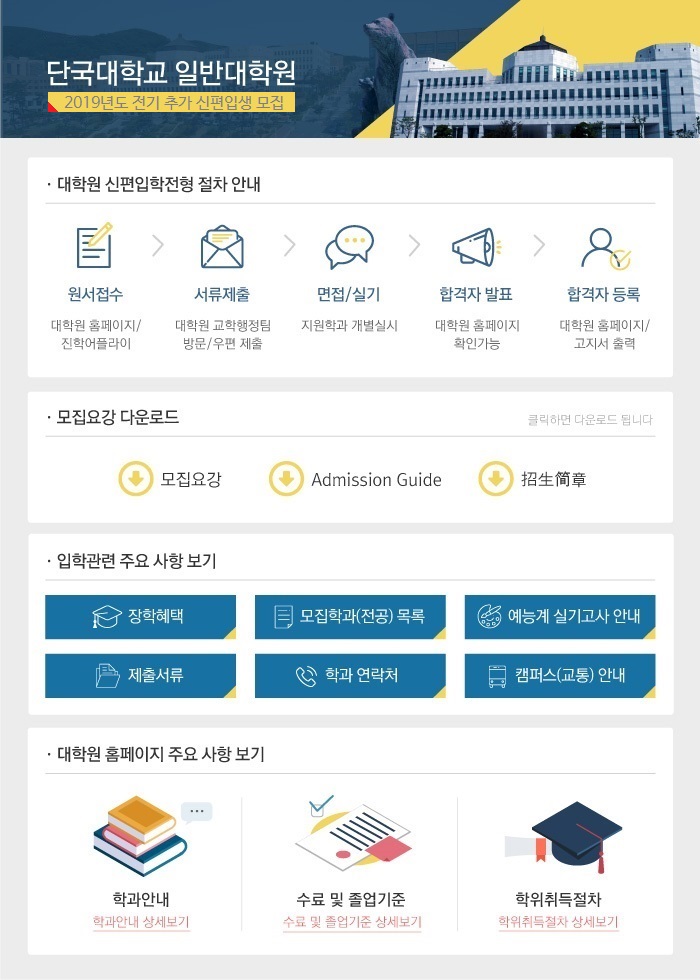Image resolution: width=700 pixels, height=980 pixels.
Task: Open the 장학혜택 section
Action: click(140, 616)
